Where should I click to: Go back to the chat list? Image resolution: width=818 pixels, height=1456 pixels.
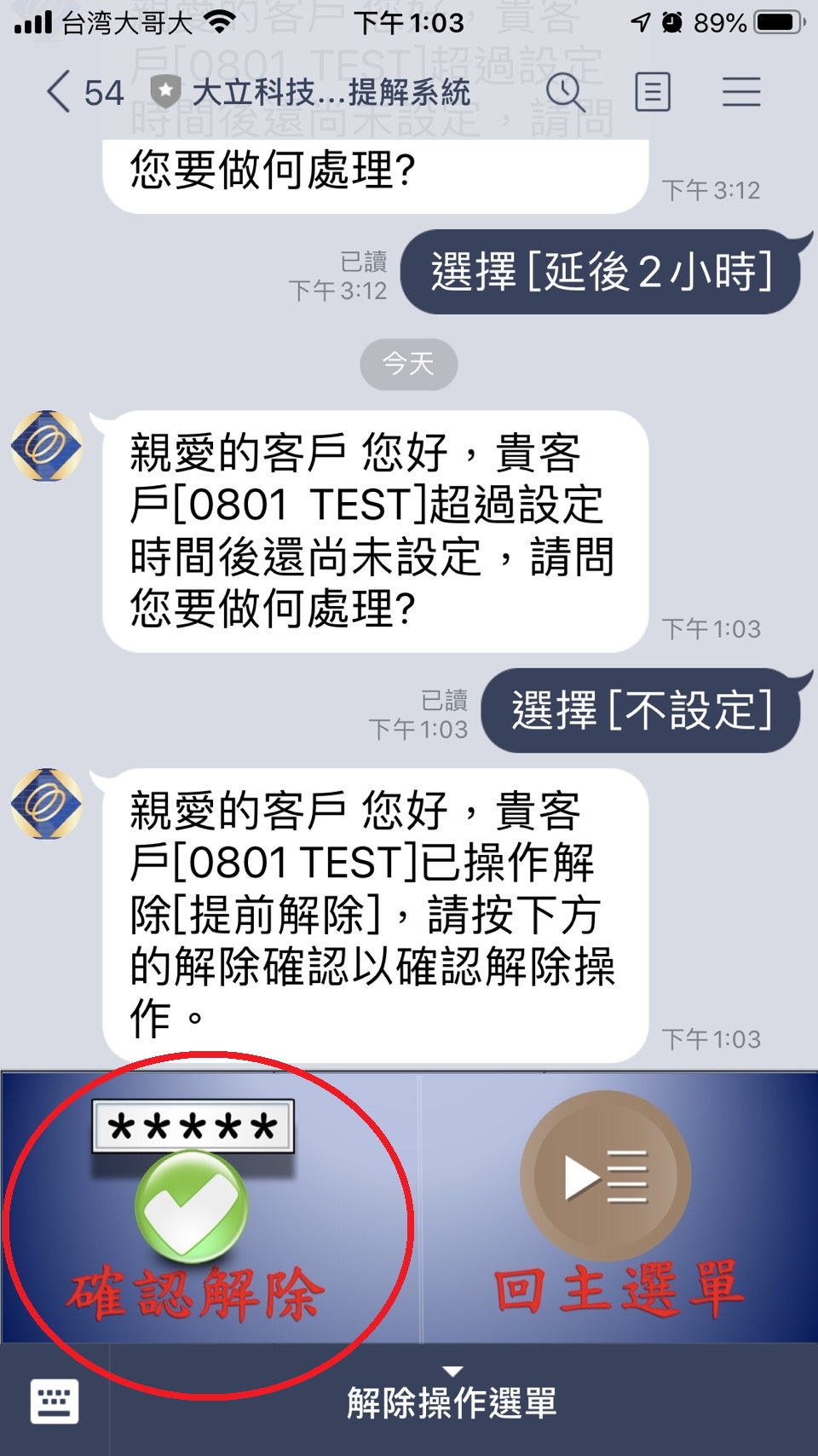coord(60,92)
